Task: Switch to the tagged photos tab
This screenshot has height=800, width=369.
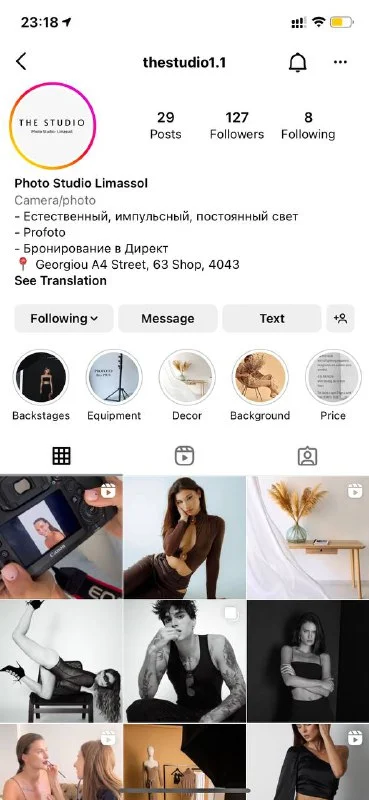Action: click(307, 456)
